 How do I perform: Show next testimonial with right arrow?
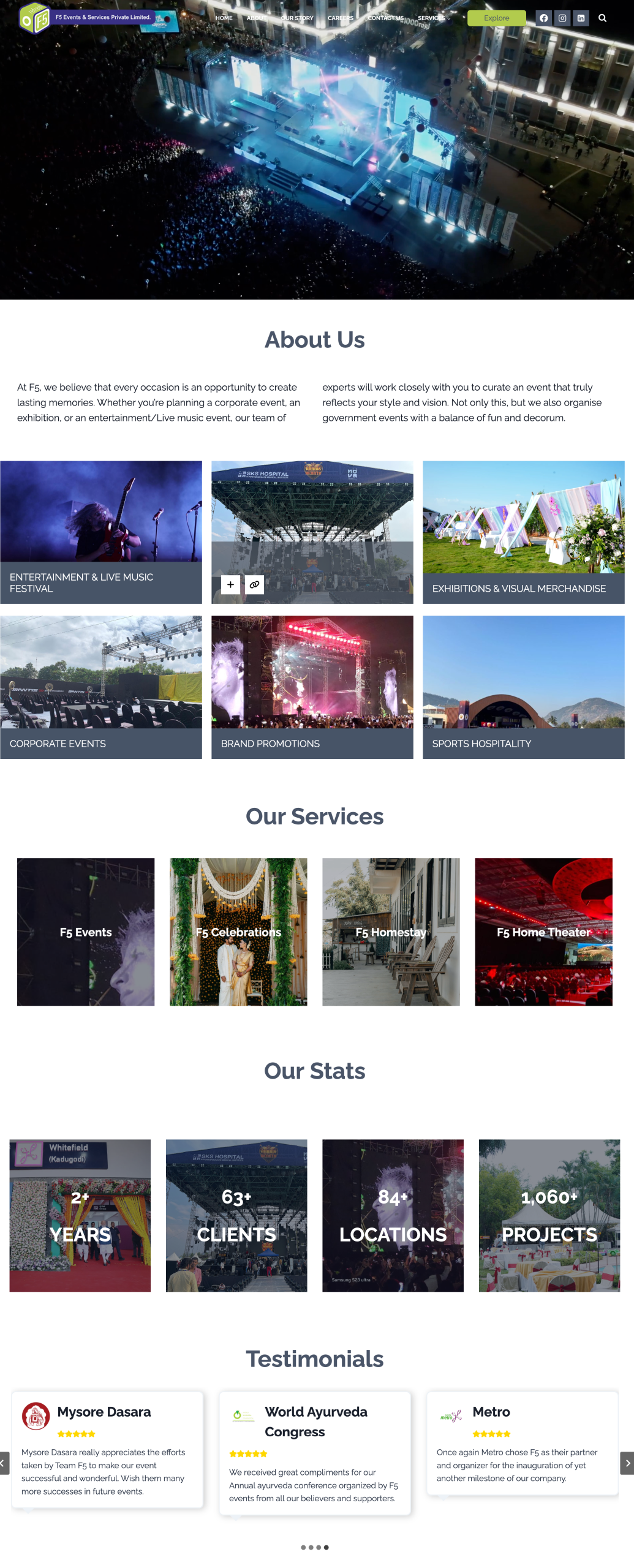627,1463
